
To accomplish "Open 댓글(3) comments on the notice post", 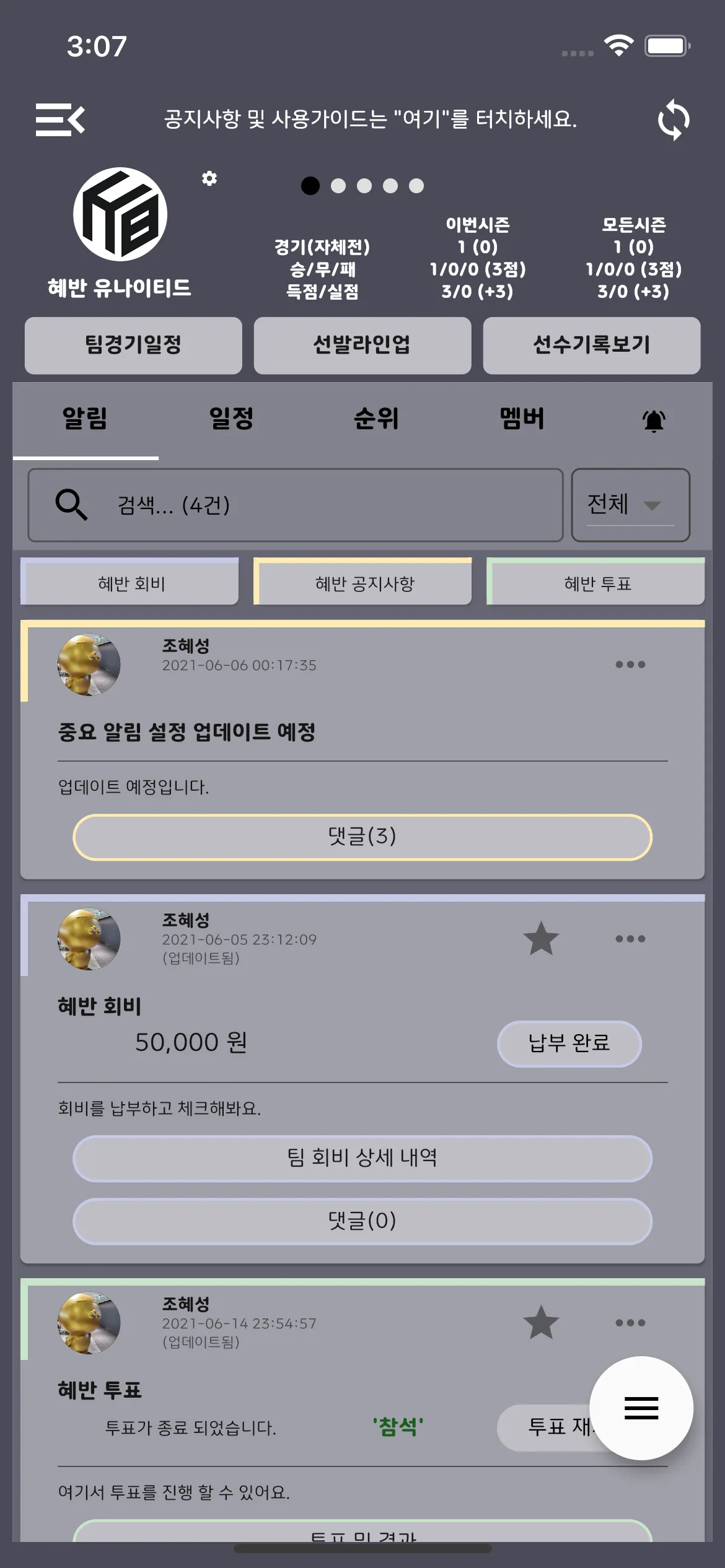I will pyautogui.click(x=362, y=837).
